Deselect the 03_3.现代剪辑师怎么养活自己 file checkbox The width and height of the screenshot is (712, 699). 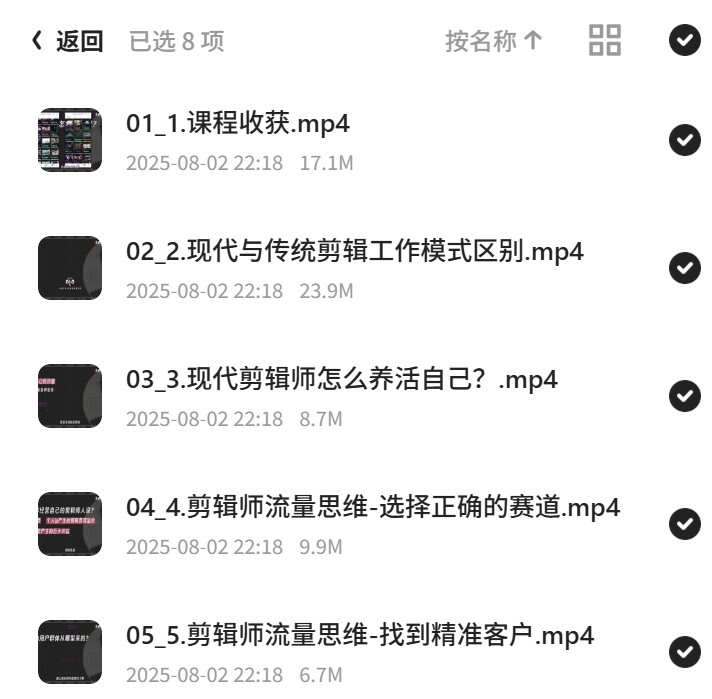tap(685, 396)
